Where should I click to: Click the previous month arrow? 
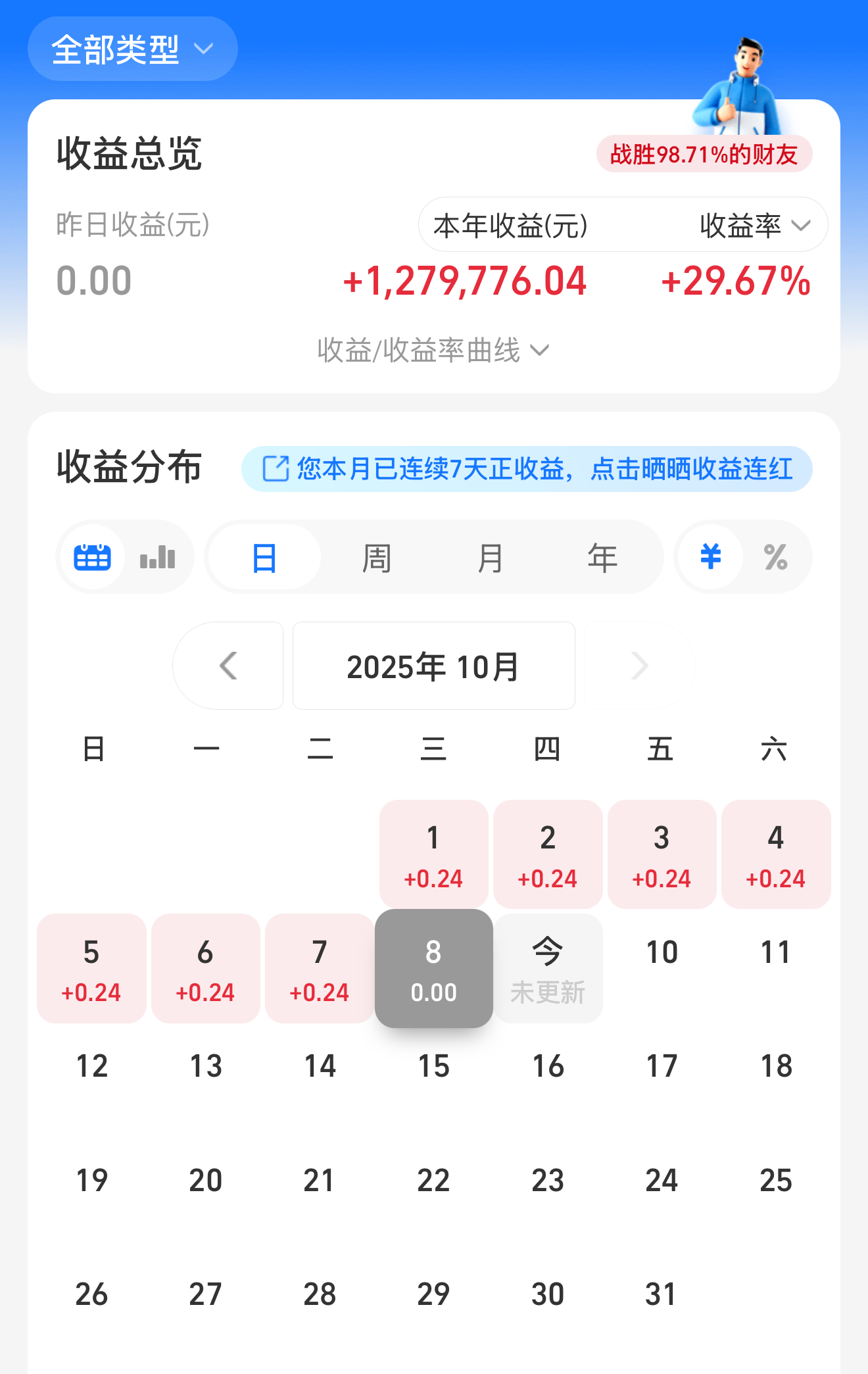click(229, 665)
